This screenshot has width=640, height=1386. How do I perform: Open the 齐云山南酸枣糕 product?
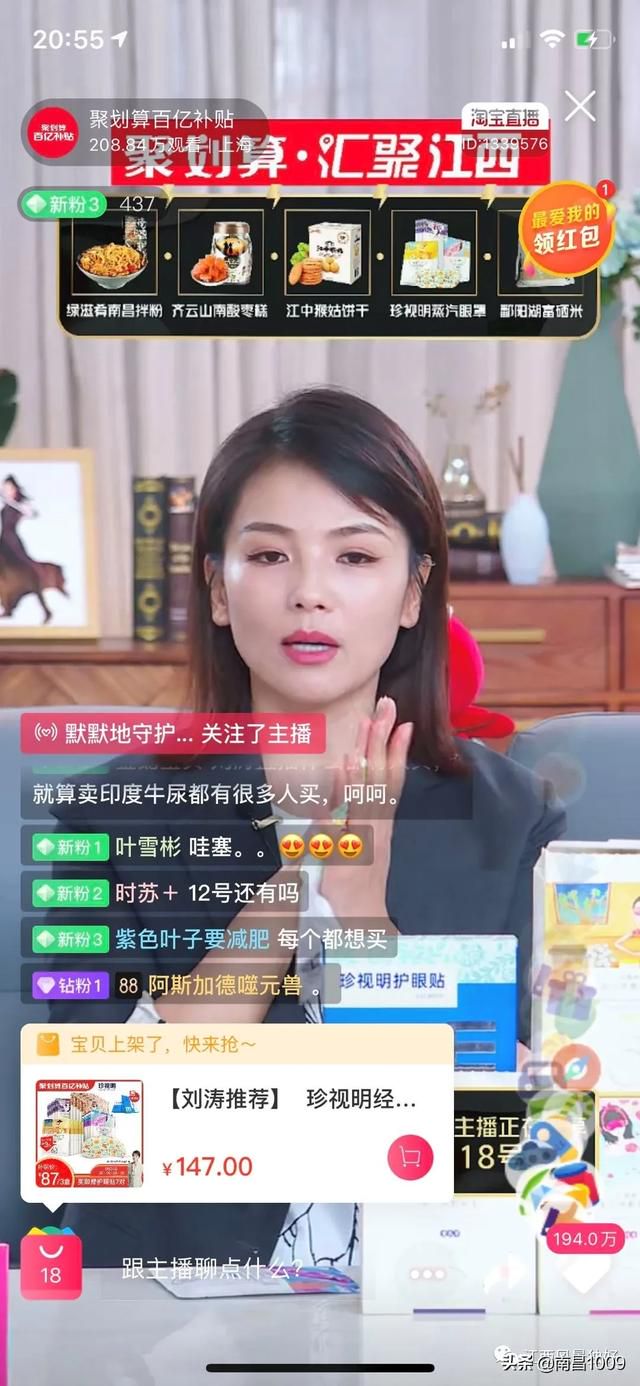pos(218,263)
